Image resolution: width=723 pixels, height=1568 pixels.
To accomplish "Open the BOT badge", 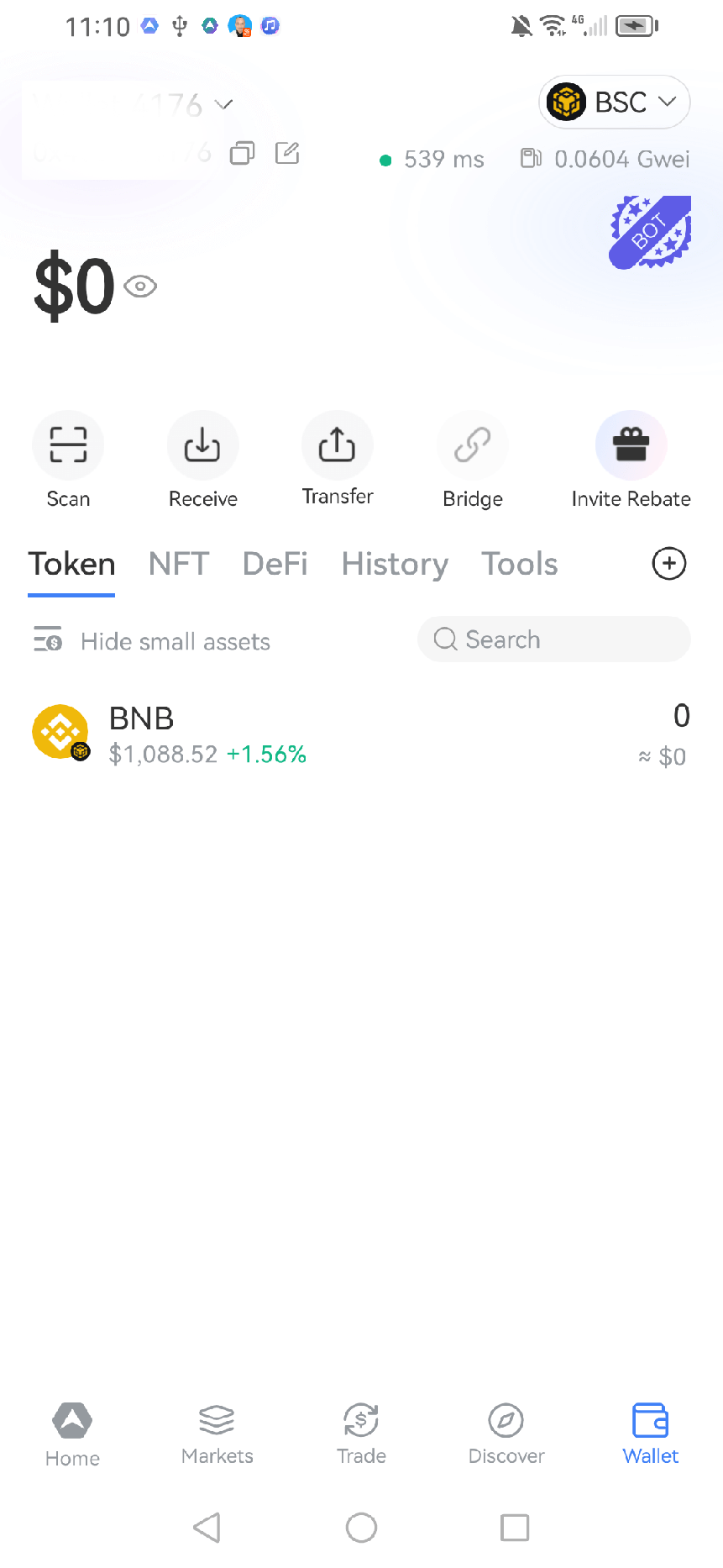I will pyautogui.click(x=650, y=232).
